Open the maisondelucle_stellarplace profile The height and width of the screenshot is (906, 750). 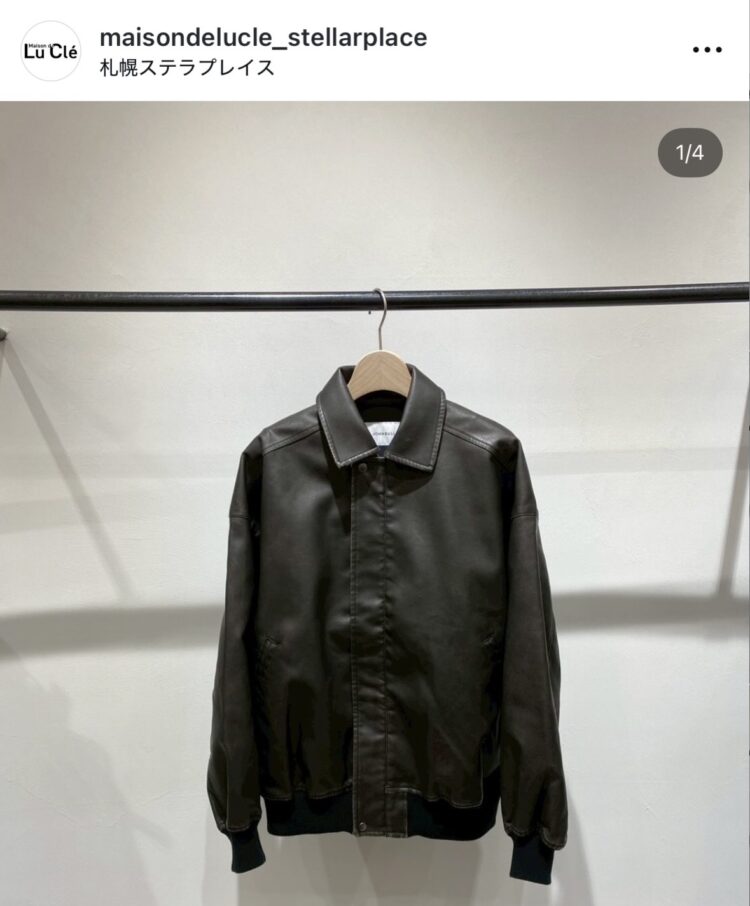coord(263,38)
